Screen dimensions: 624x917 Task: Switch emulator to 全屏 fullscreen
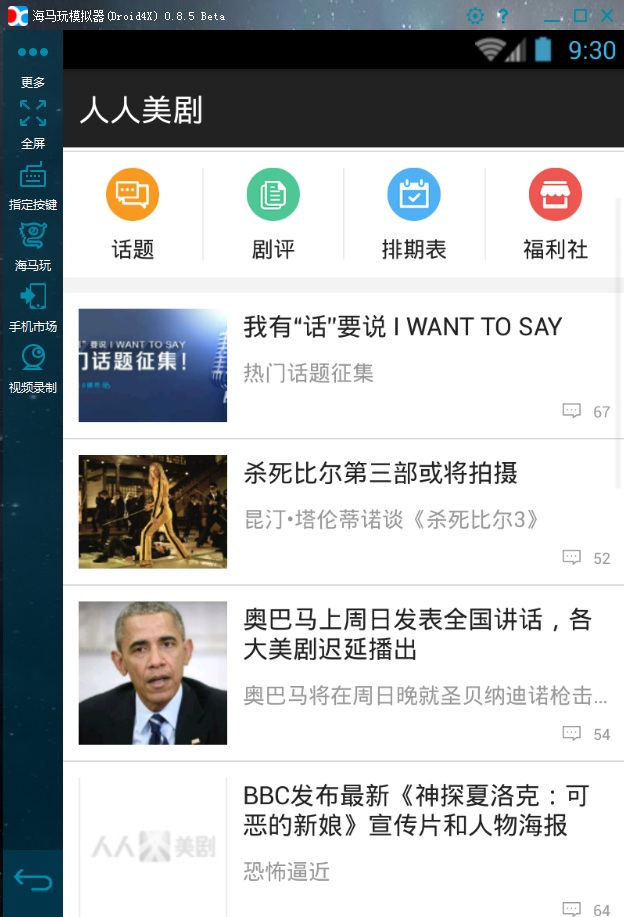click(33, 122)
